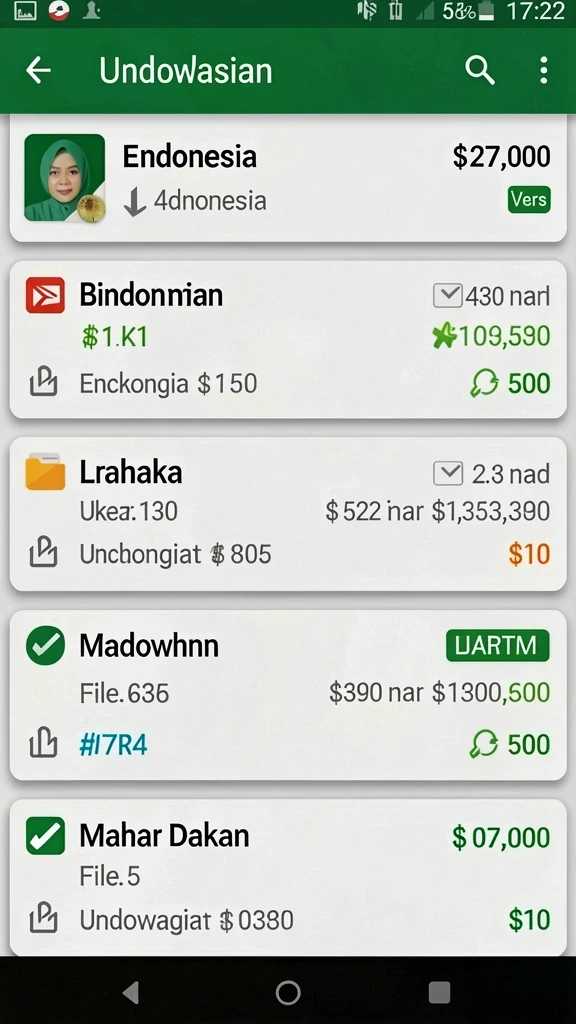
Task: Open the three-dot overflow menu
Action: point(543,70)
